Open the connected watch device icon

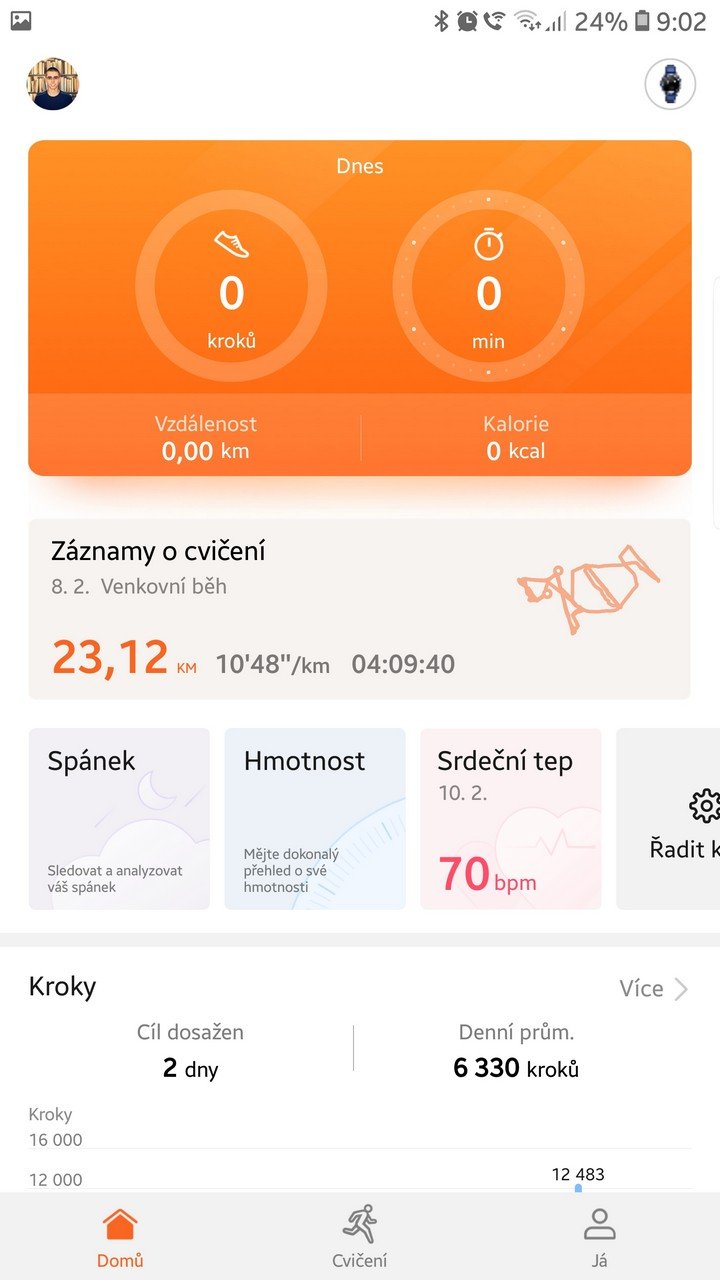coord(670,84)
